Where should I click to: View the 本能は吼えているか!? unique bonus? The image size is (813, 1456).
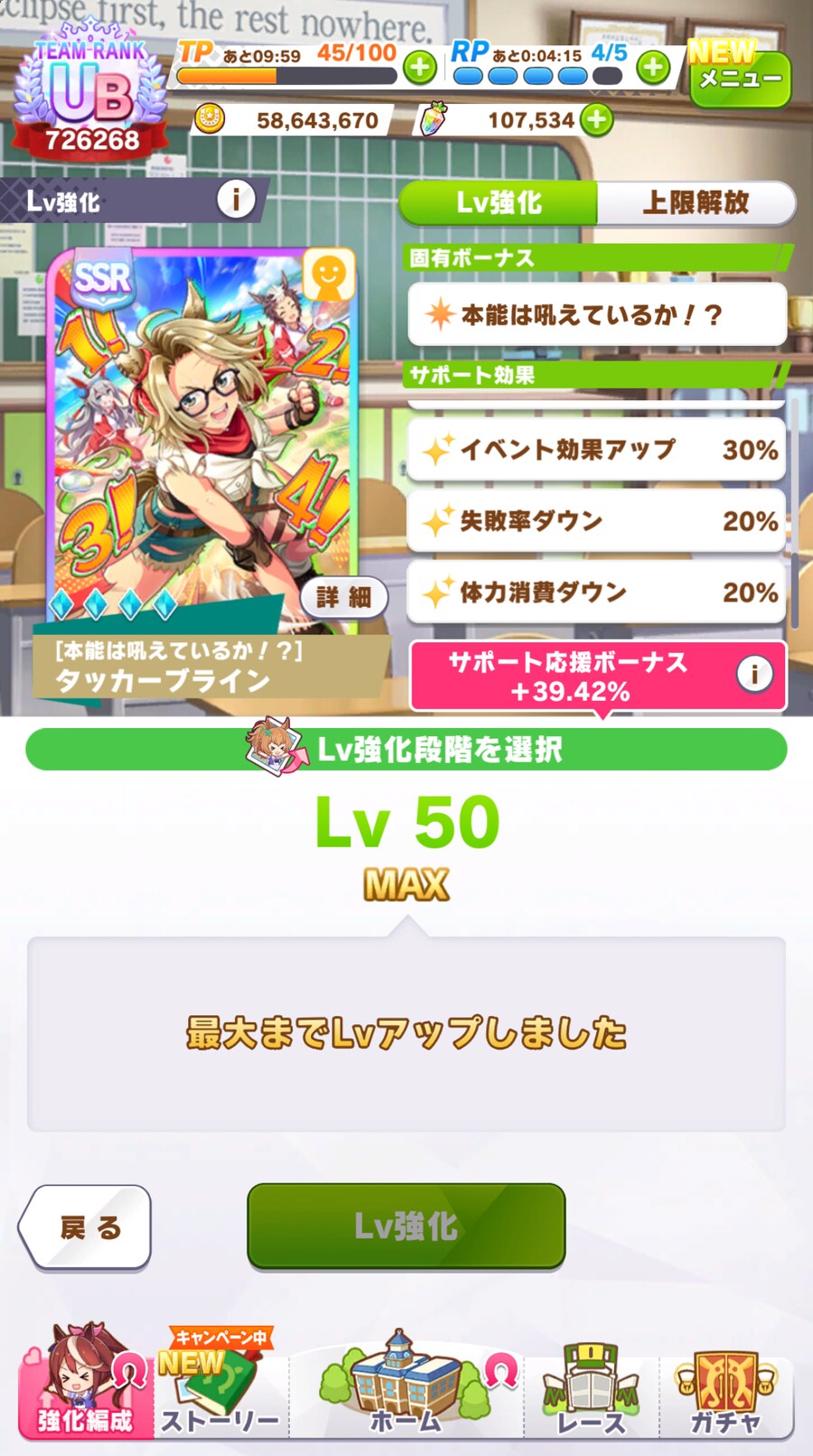(596, 314)
